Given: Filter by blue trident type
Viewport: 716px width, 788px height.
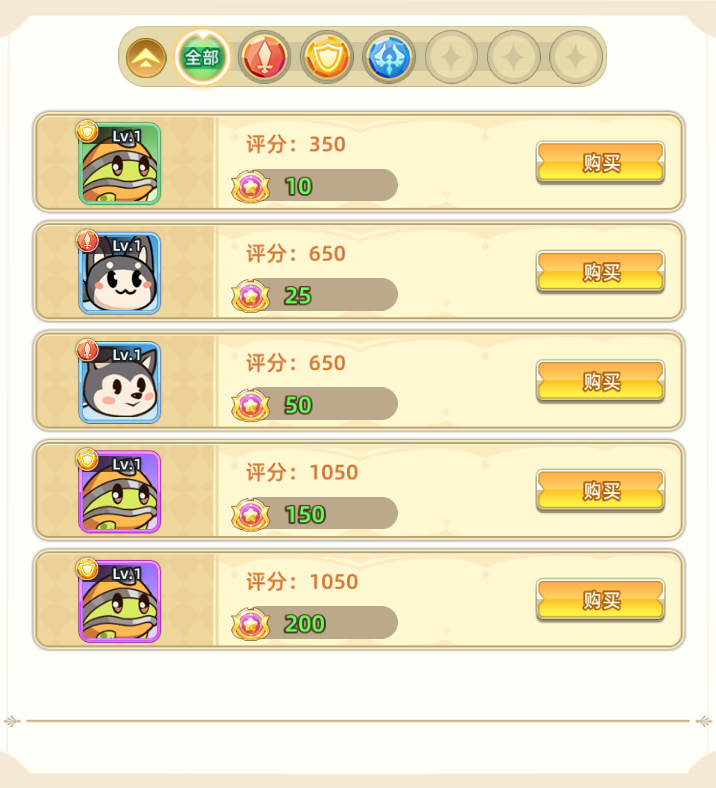Looking at the screenshot, I should click(x=388, y=57).
